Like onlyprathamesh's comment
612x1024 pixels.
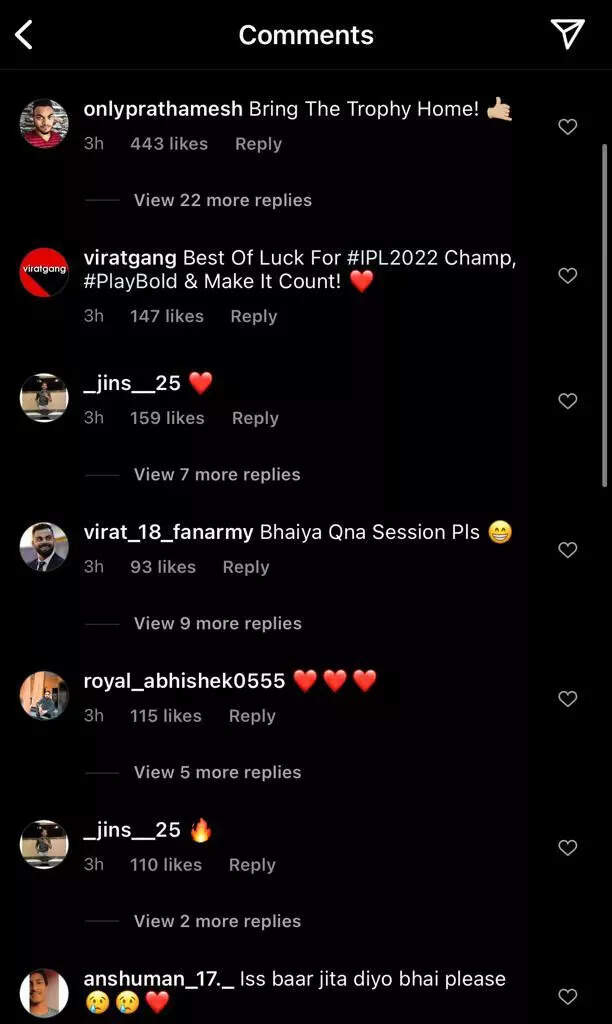click(x=567, y=127)
